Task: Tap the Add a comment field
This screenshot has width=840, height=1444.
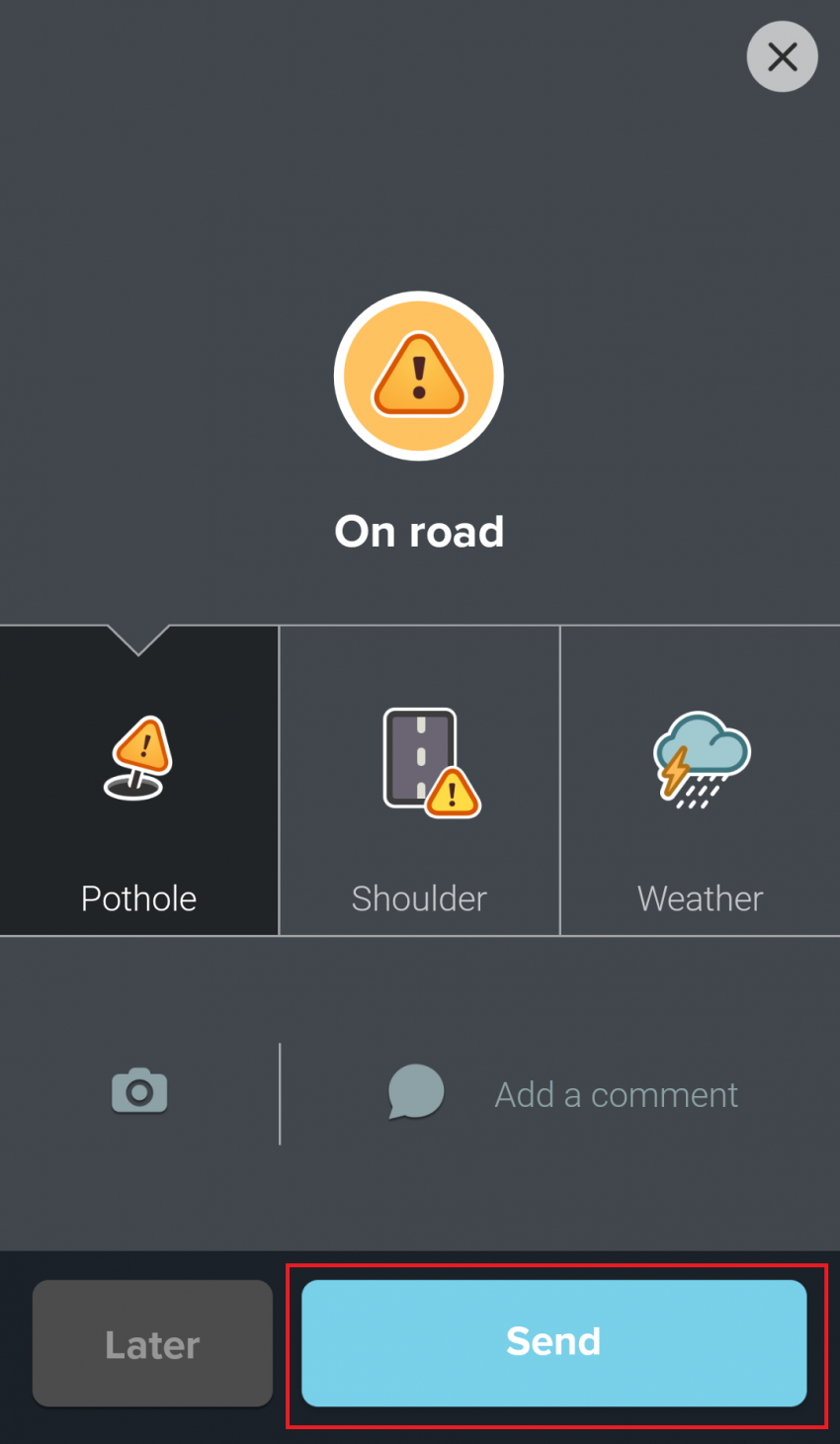Action: pos(615,1093)
